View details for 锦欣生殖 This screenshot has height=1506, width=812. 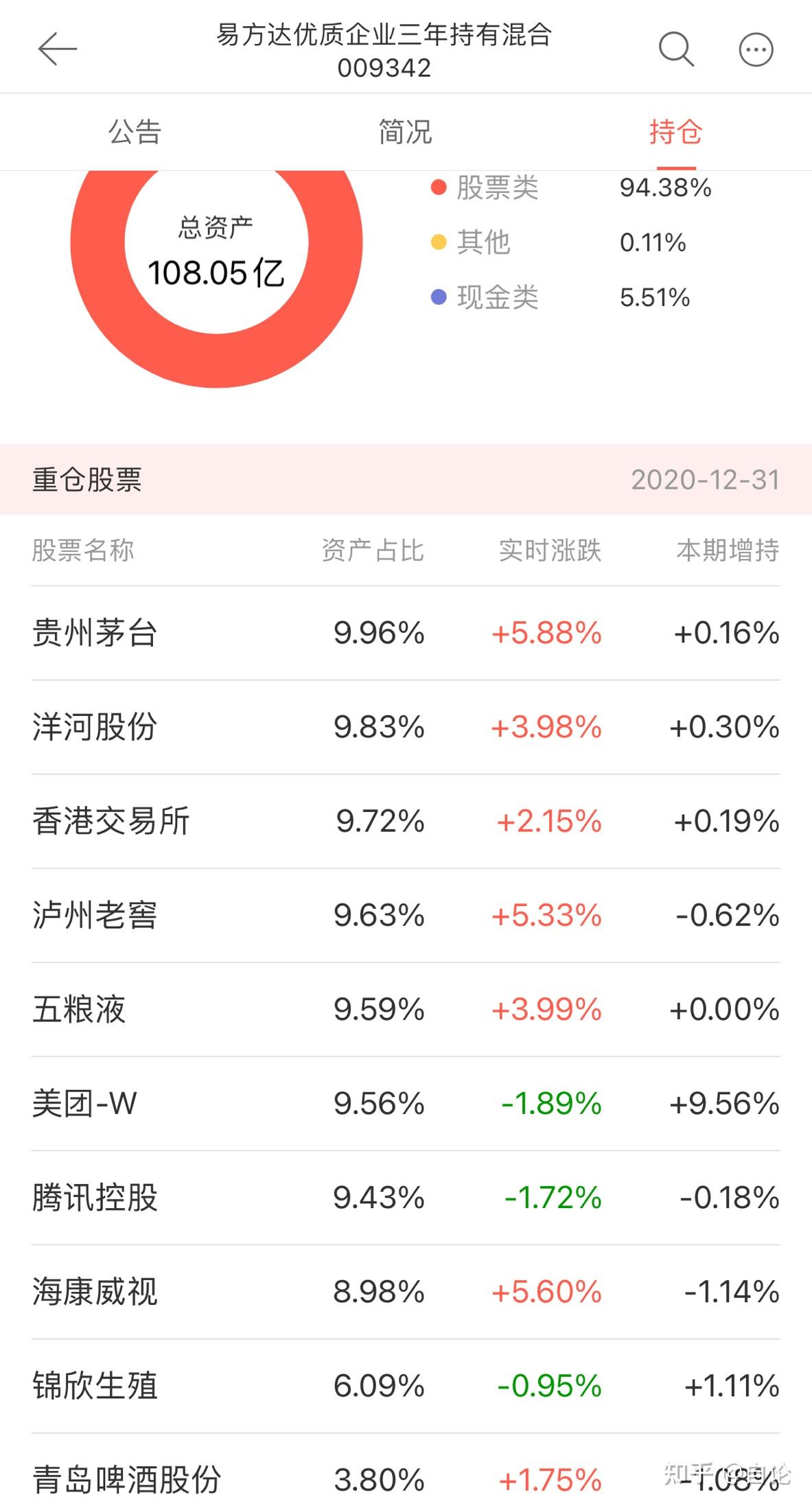click(406, 1386)
